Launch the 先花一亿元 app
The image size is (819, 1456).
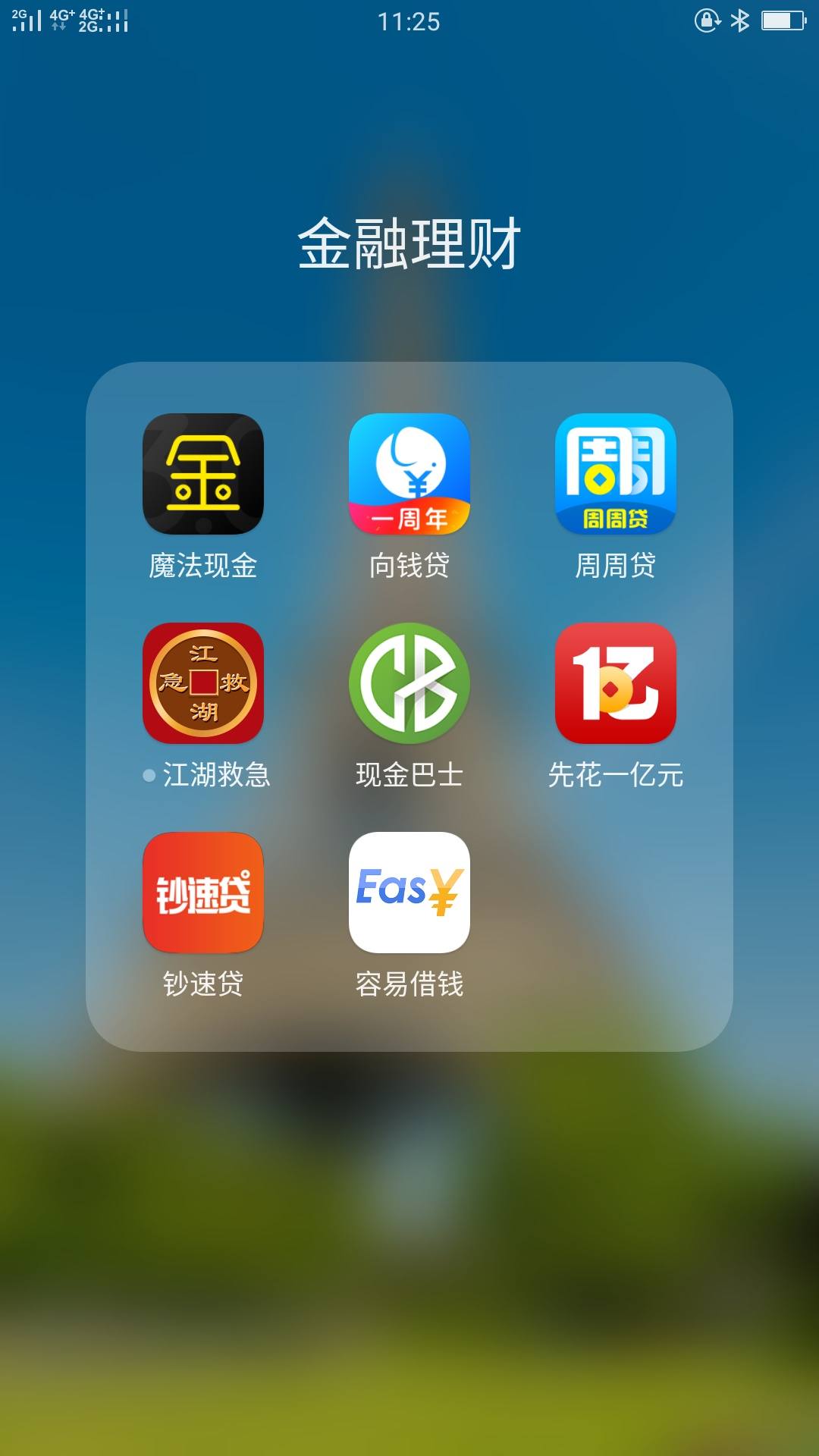pyautogui.click(x=614, y=682)
